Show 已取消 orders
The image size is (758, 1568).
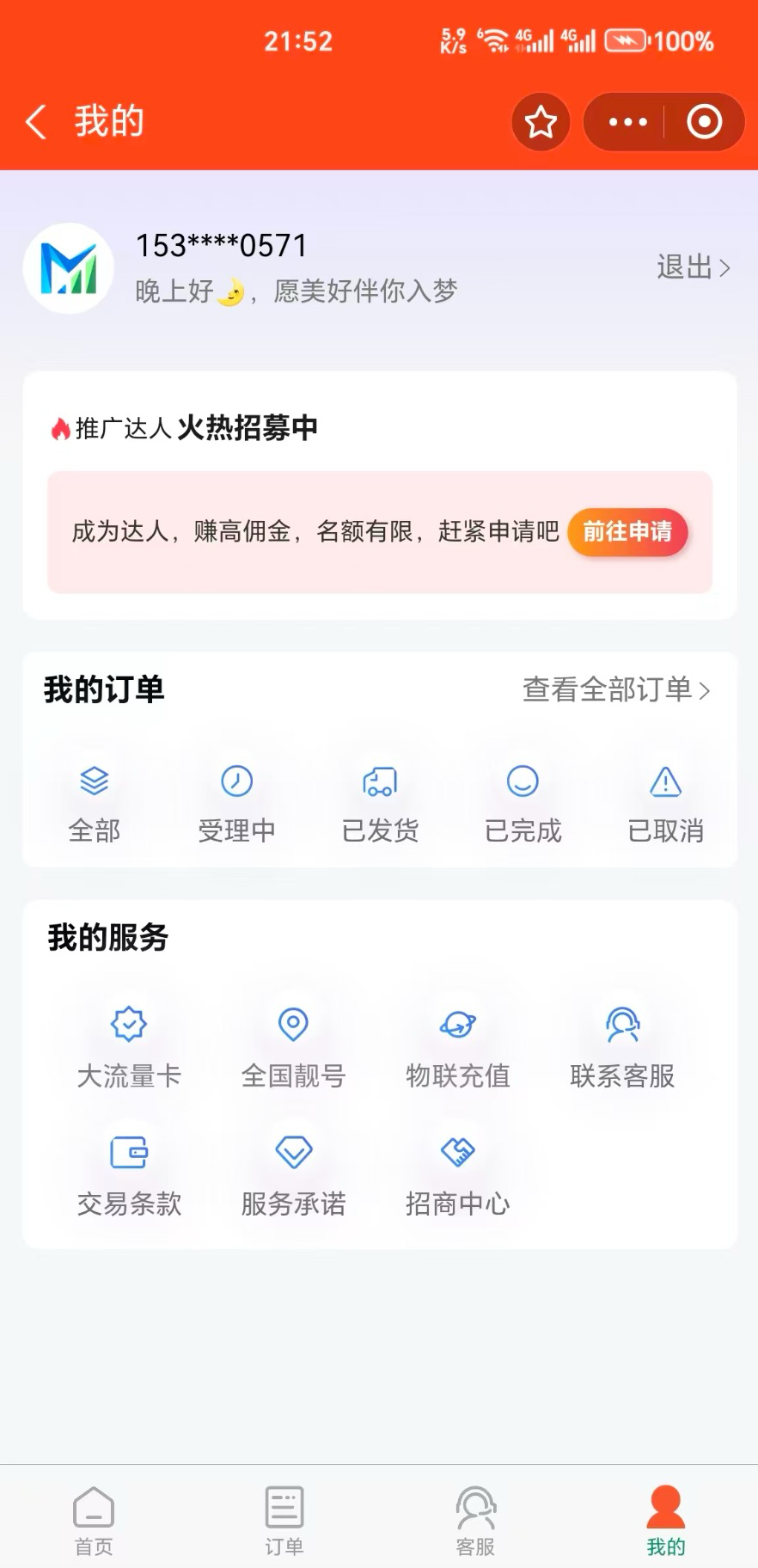(665, 803)
